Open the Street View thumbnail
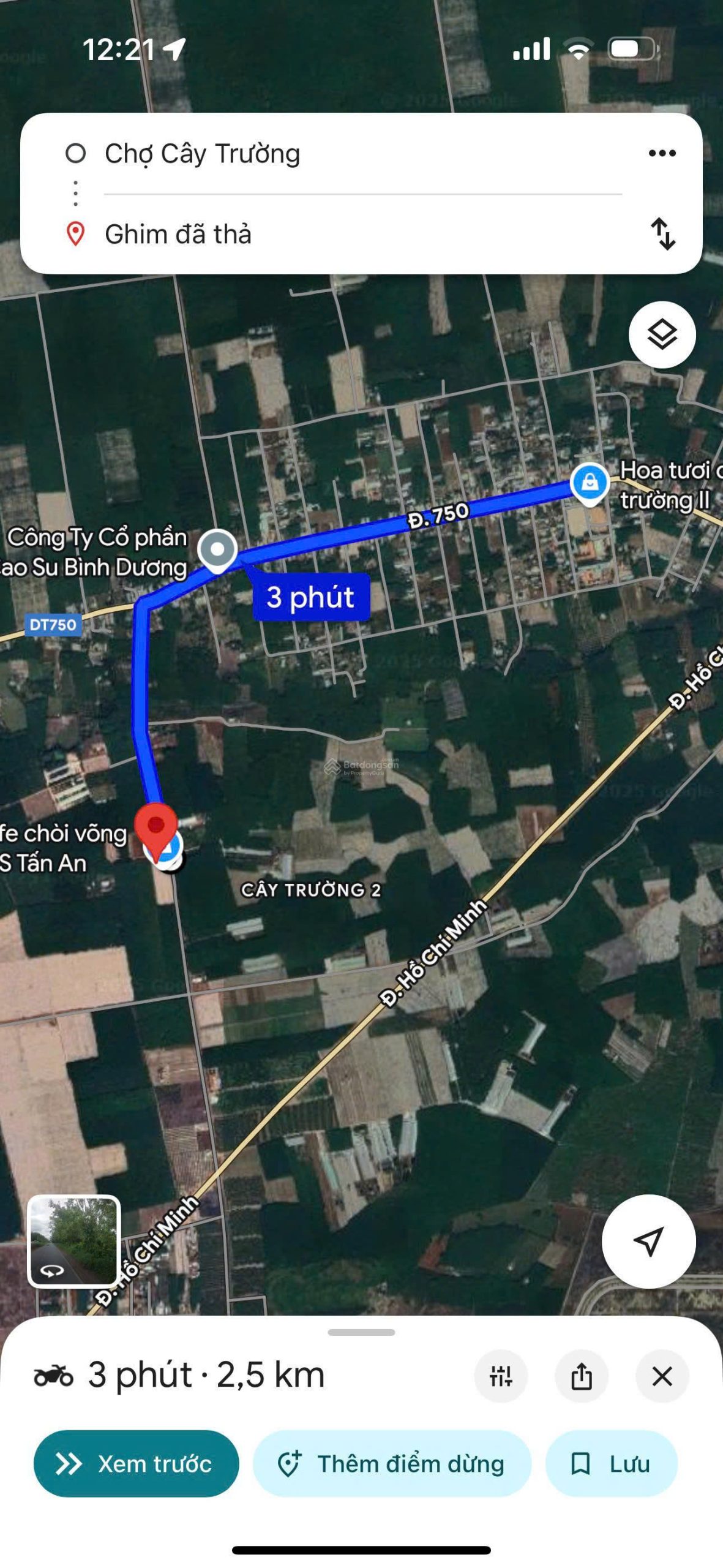 pyautogui.click(x=74, y=1240)
